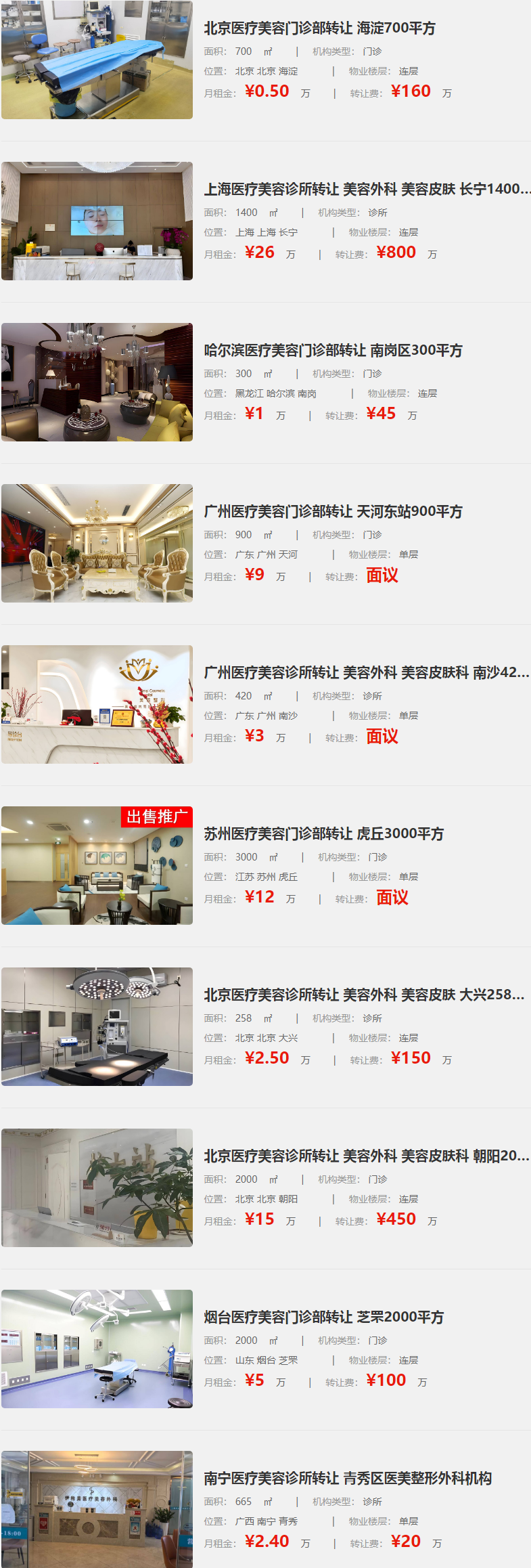The width and height of the screenshot is (531, 1568).
Task: View the Nanning Qingxiu 665㎡ clinic listing
Action: (x=348, y=1479)
